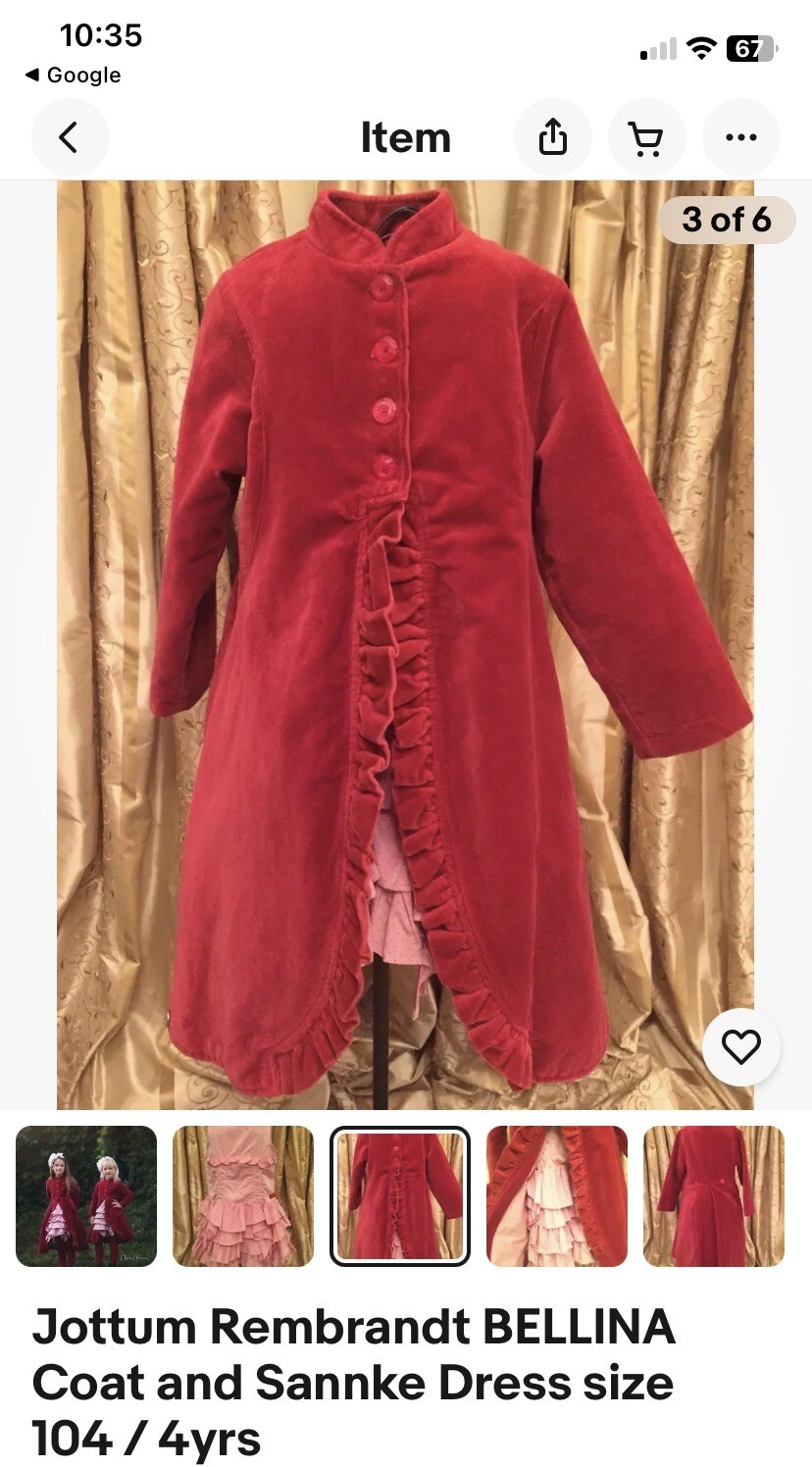
Task: Add this item to your watchlist
Action: 741,1047
